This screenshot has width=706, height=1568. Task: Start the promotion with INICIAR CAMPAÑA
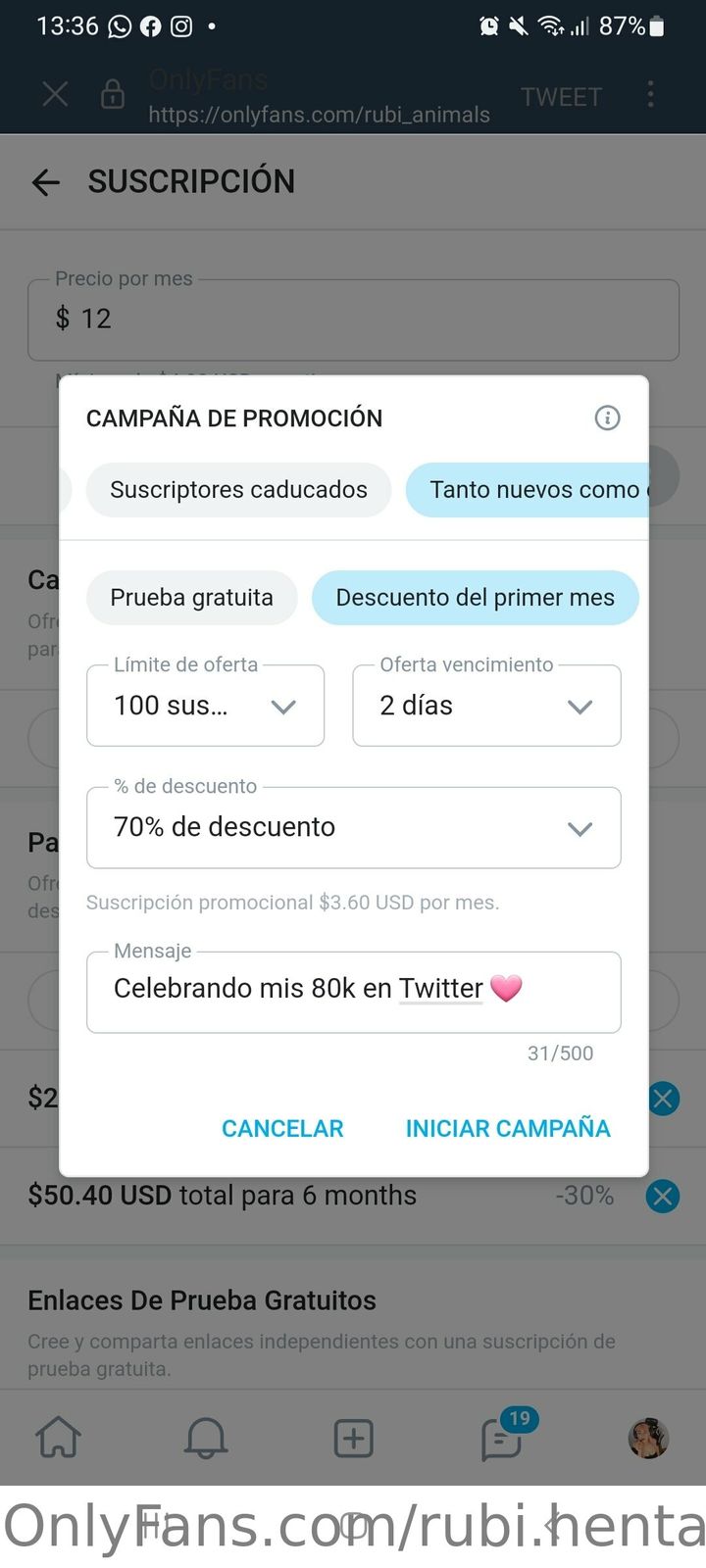click(x=508, y=1129)
